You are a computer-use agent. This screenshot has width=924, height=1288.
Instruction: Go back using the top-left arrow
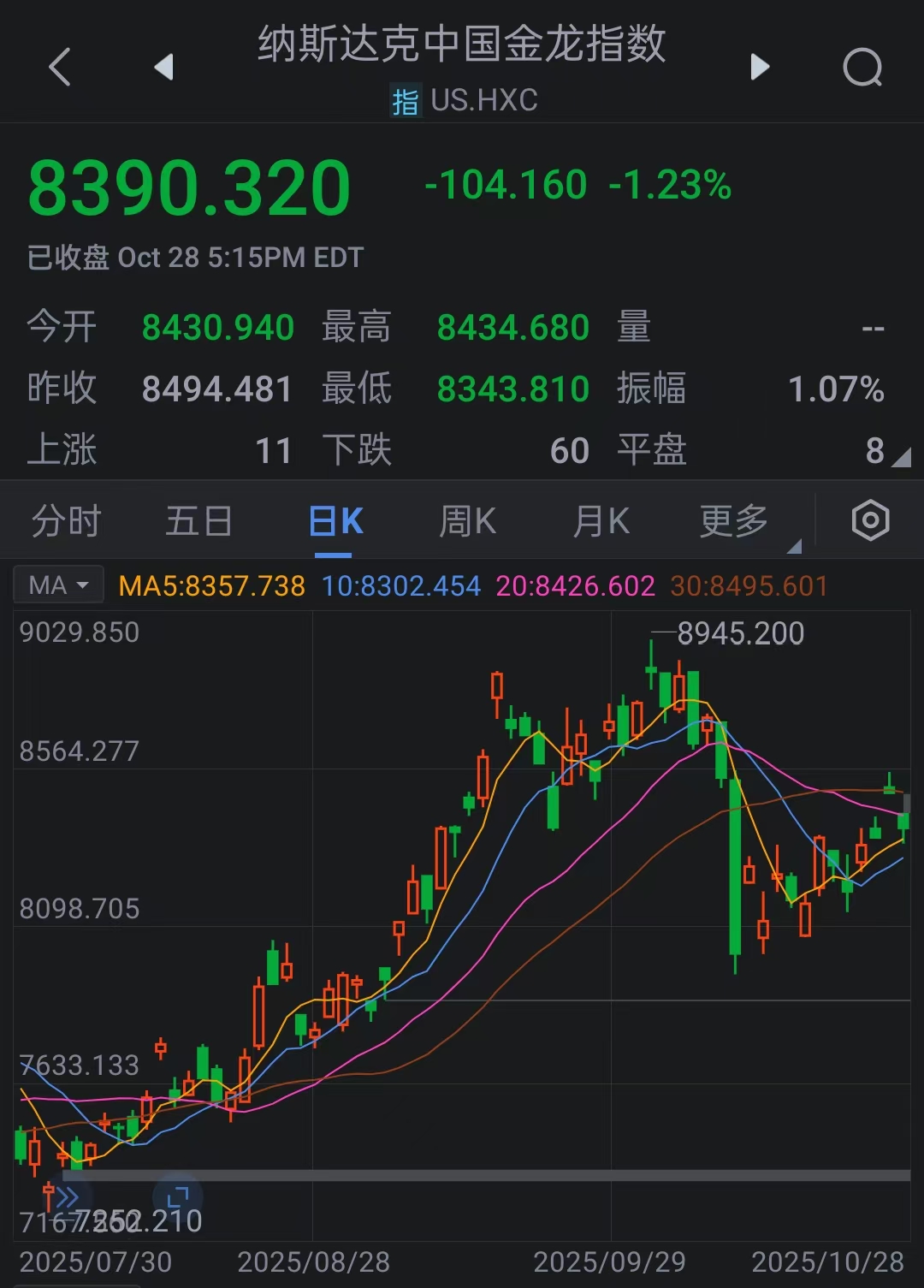click(x=60, y=68)
